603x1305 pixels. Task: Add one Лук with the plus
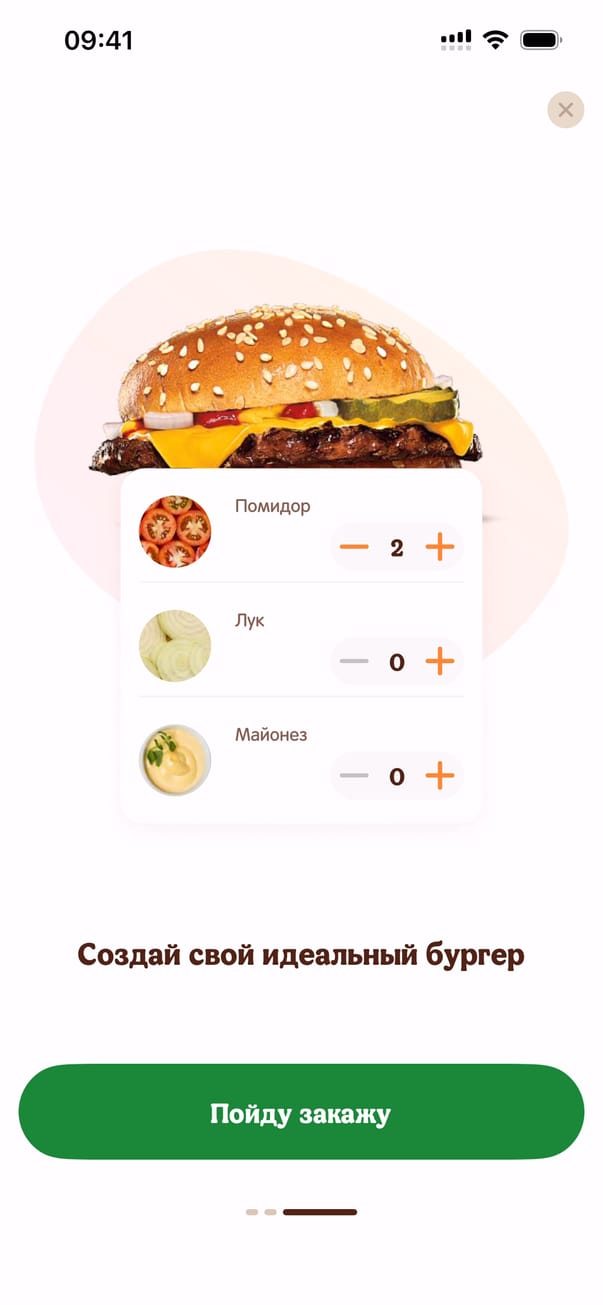click(x=440, y=661)
